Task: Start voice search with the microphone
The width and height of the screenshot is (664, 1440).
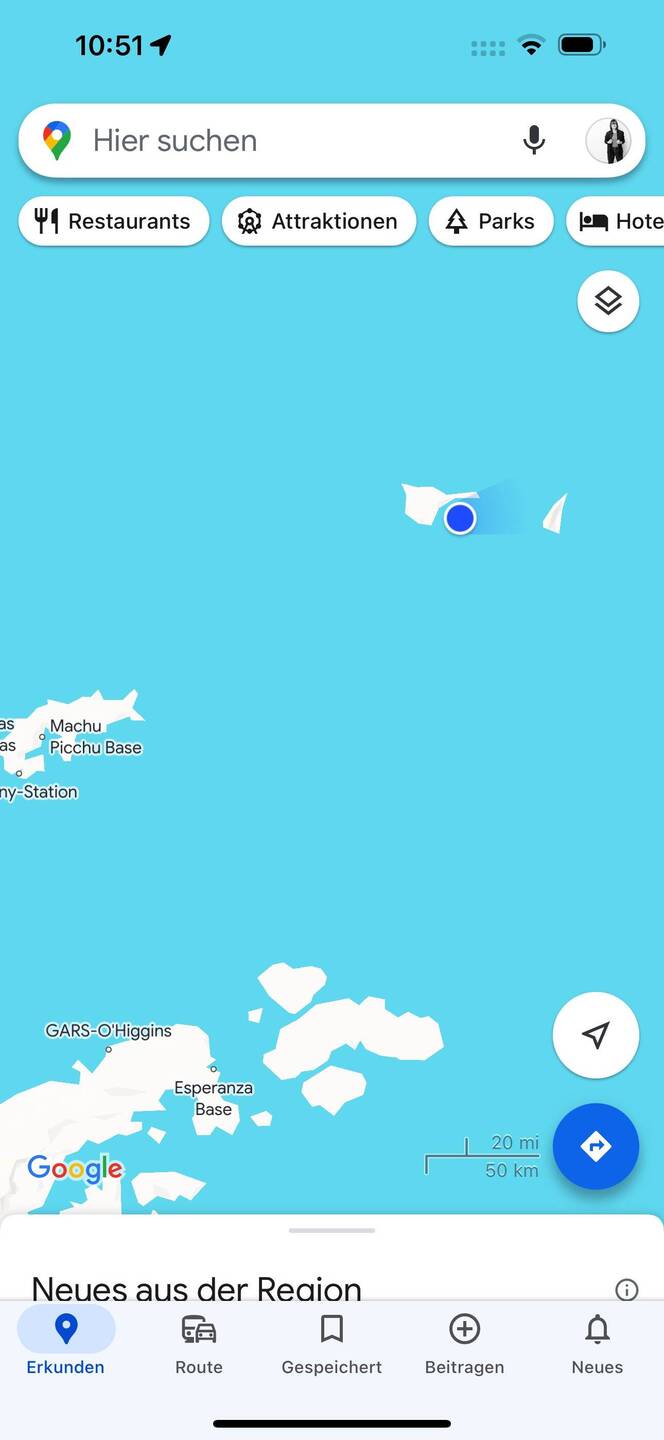Action: (534, 141)
